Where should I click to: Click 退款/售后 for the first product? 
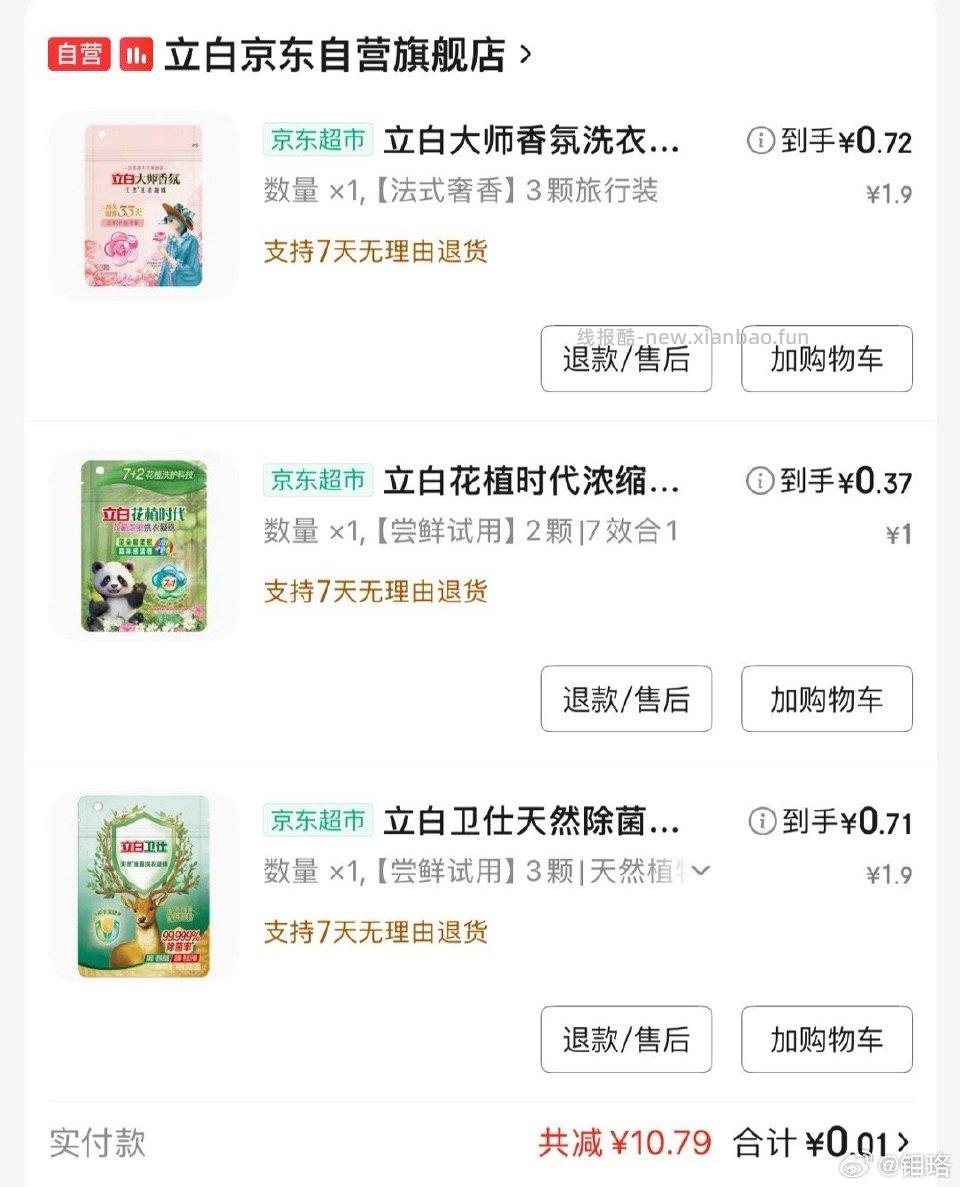tap(626, 359)
